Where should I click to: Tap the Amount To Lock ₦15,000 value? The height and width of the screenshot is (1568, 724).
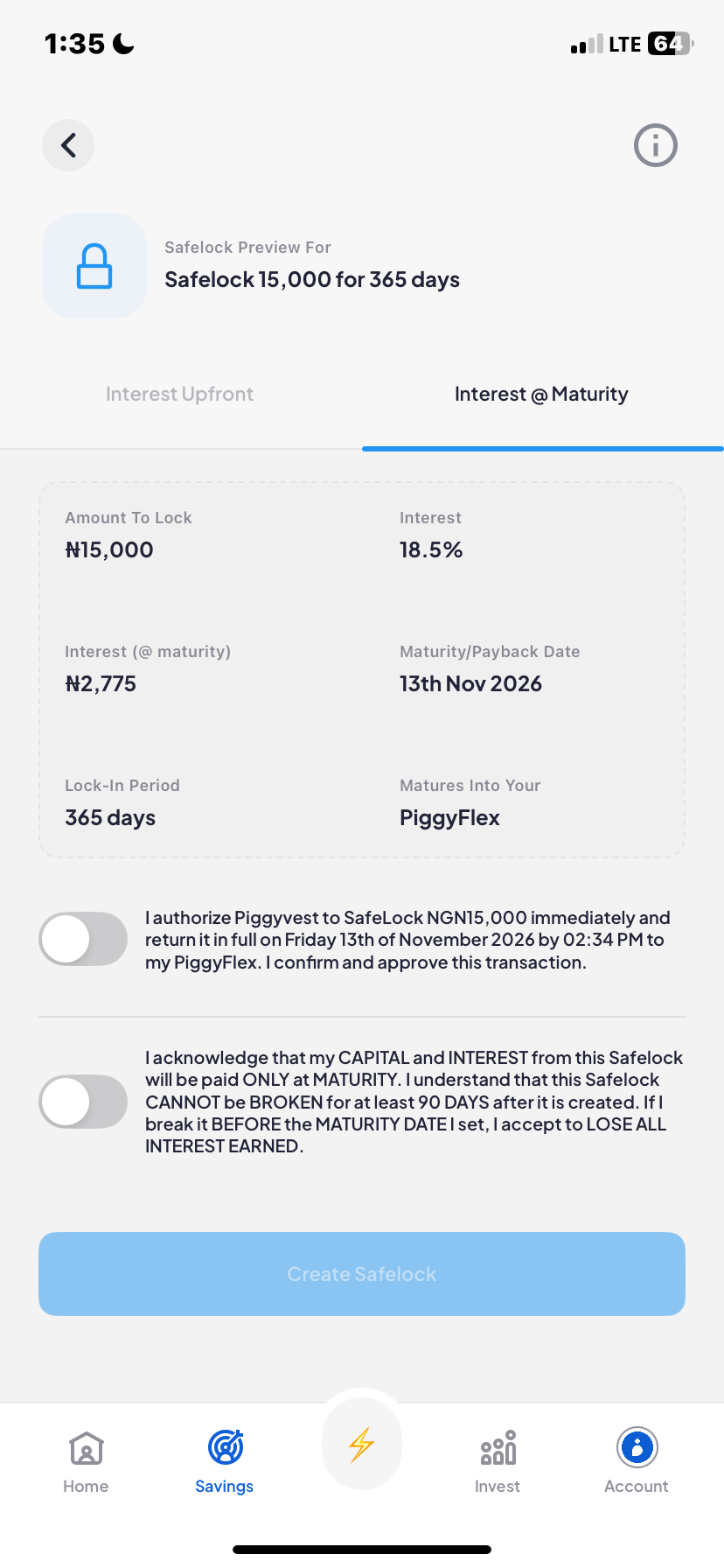109,549
